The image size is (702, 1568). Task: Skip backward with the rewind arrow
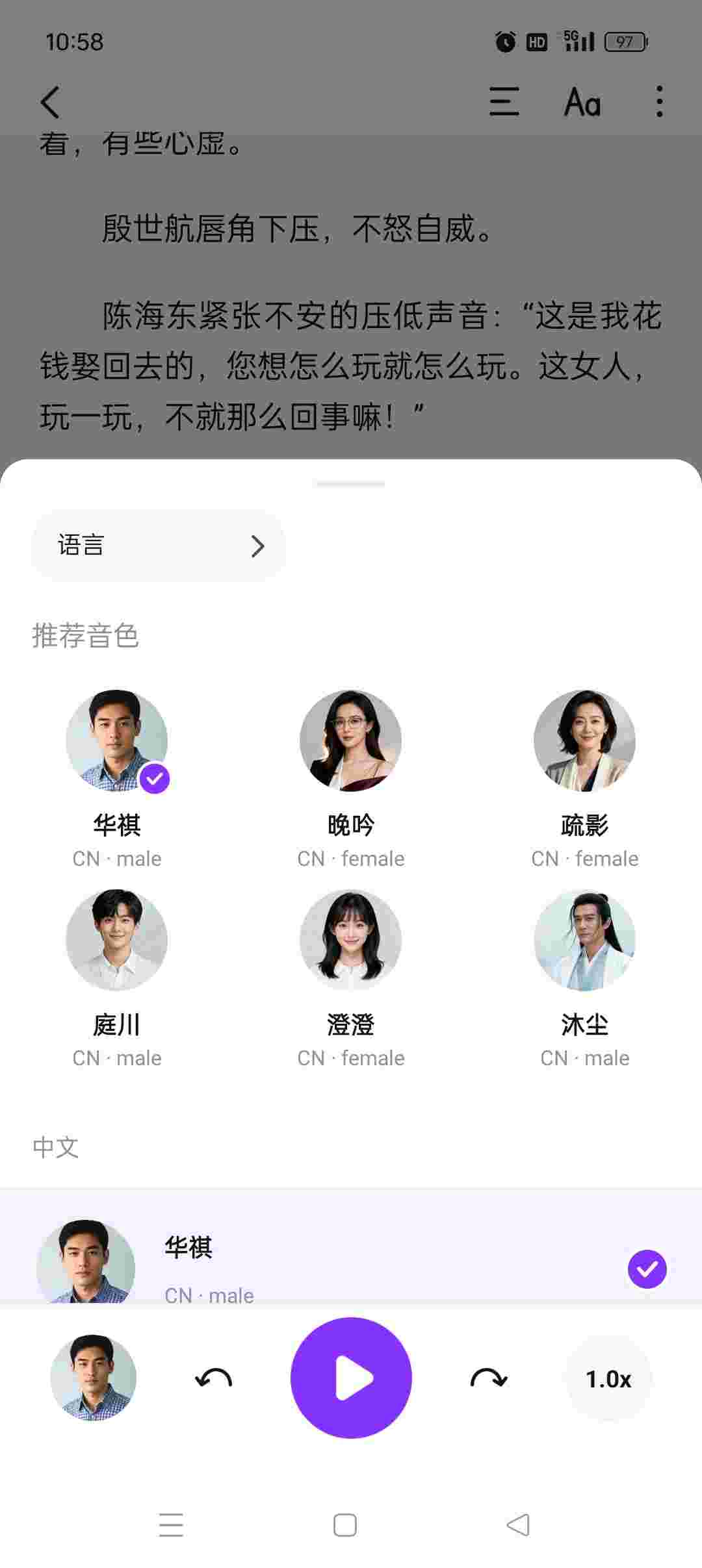(214, 1378)
